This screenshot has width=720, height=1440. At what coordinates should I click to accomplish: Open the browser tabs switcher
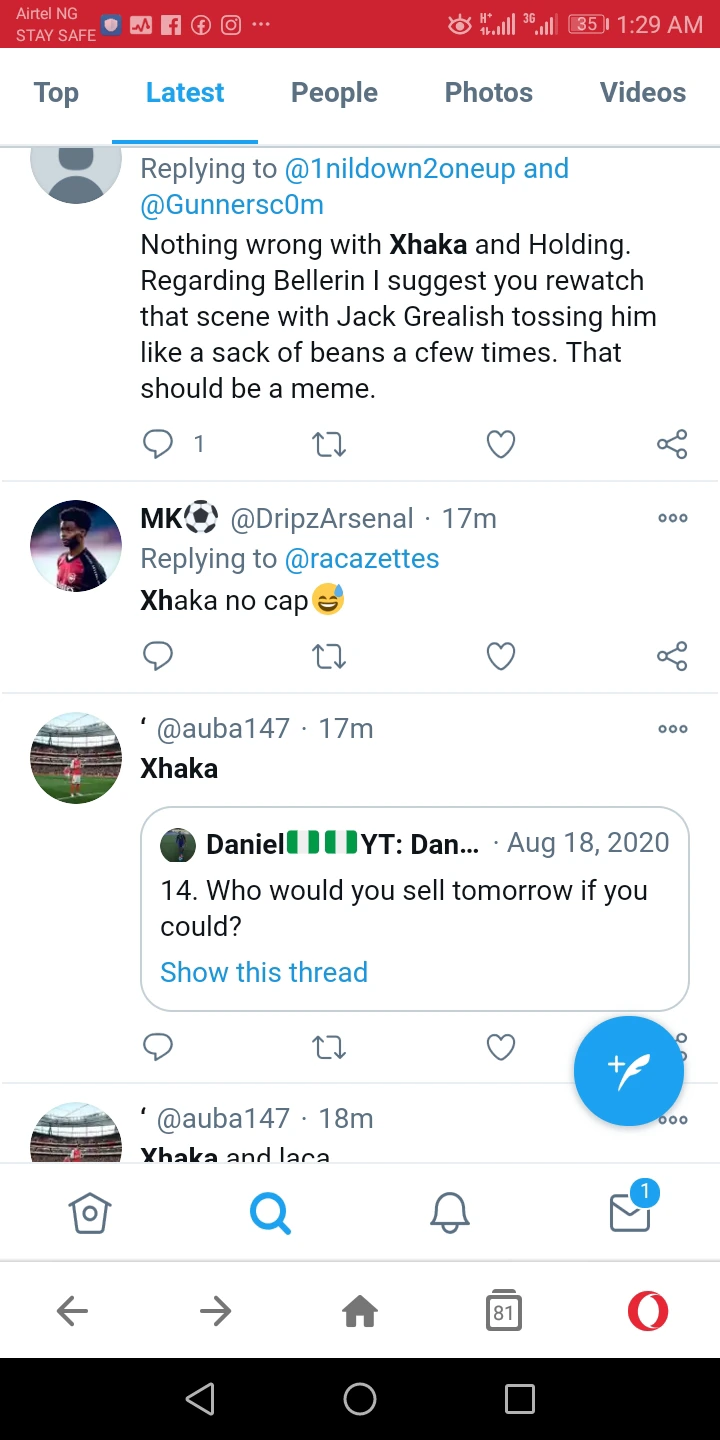[504, 1311]
